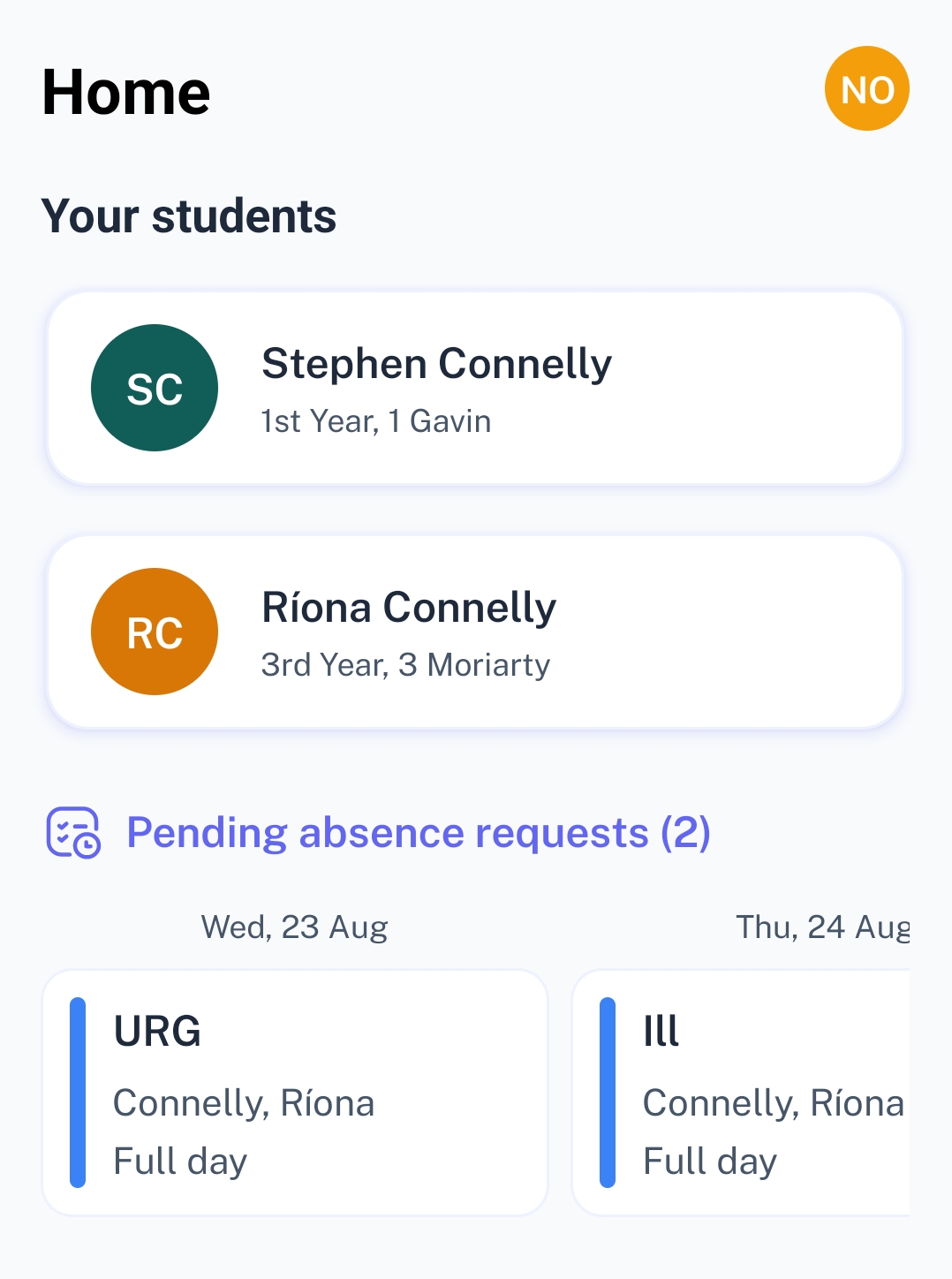Click Full day on the URG request
This screenshot has height=1279, width=952.
[179, 1162]
